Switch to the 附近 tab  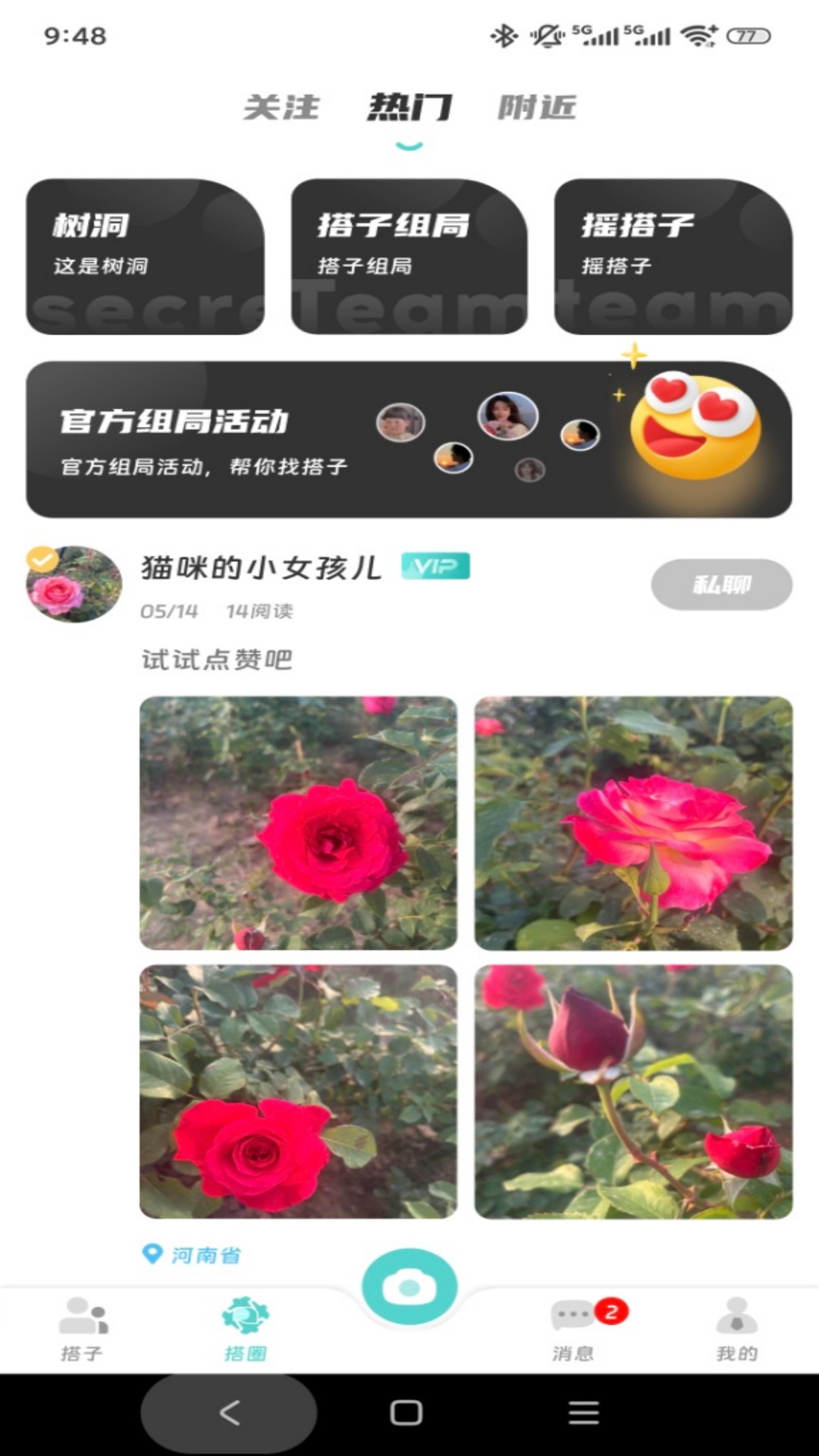(x=537, y=107)
